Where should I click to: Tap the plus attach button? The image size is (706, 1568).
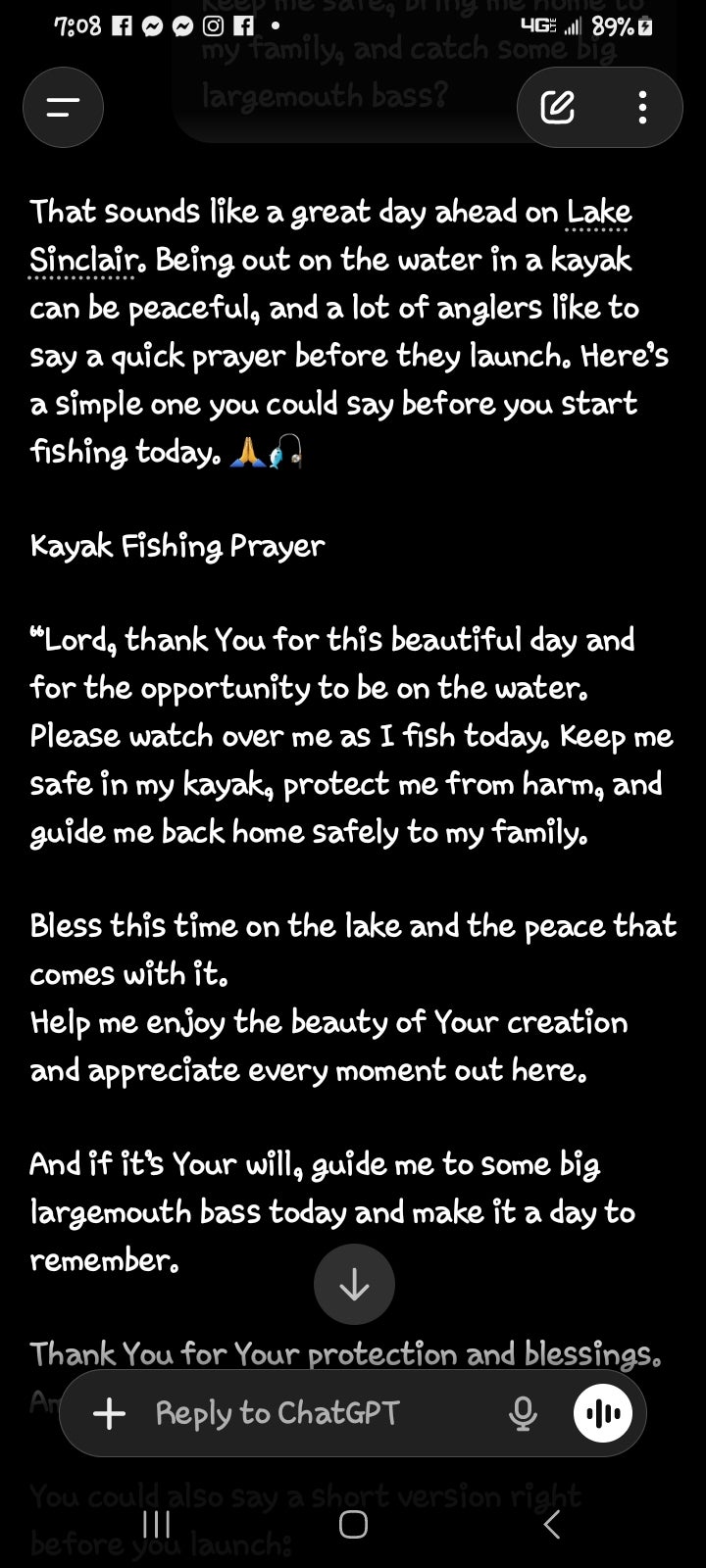point(109,1413)
